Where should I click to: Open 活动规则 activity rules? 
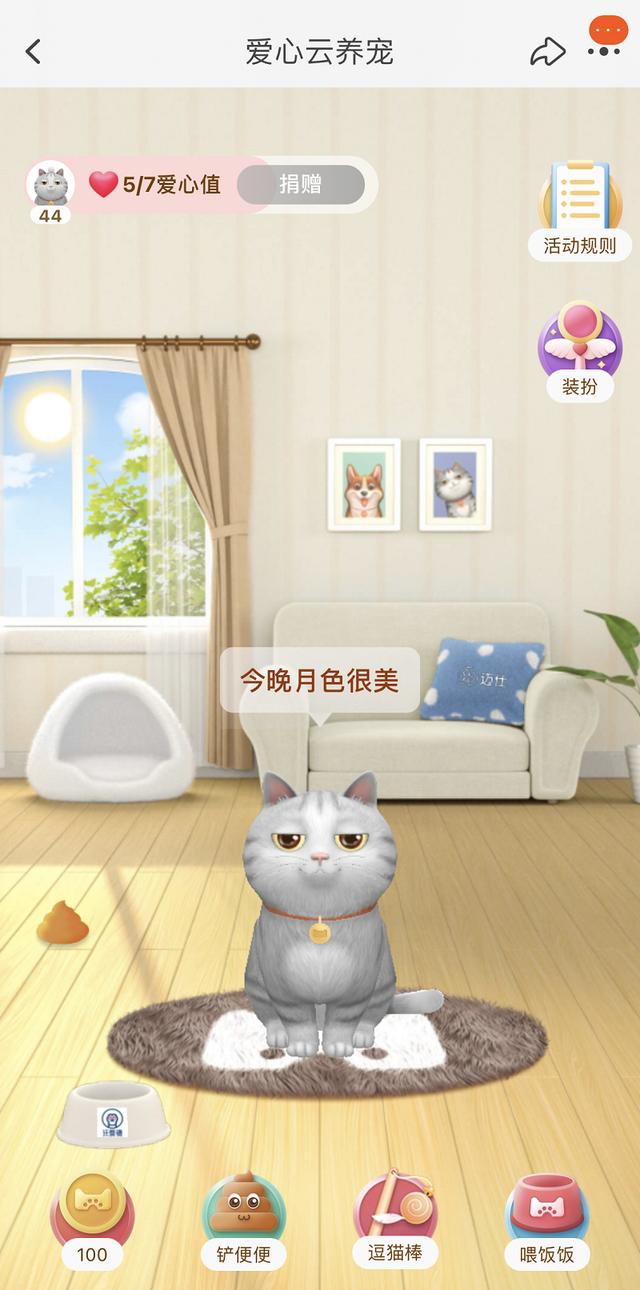tap(579, 211)
